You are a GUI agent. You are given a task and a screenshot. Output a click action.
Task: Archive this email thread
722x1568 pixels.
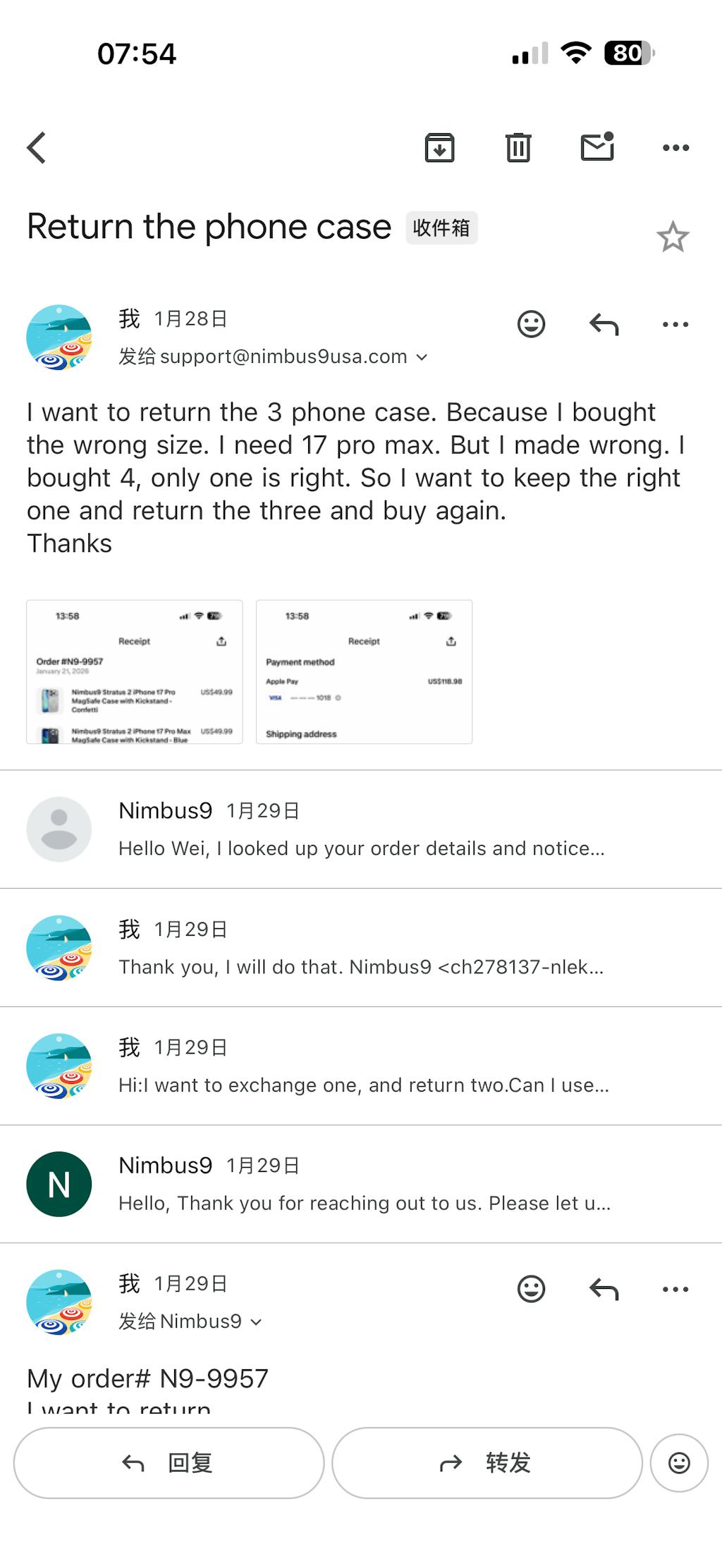[x=439, y=148]
